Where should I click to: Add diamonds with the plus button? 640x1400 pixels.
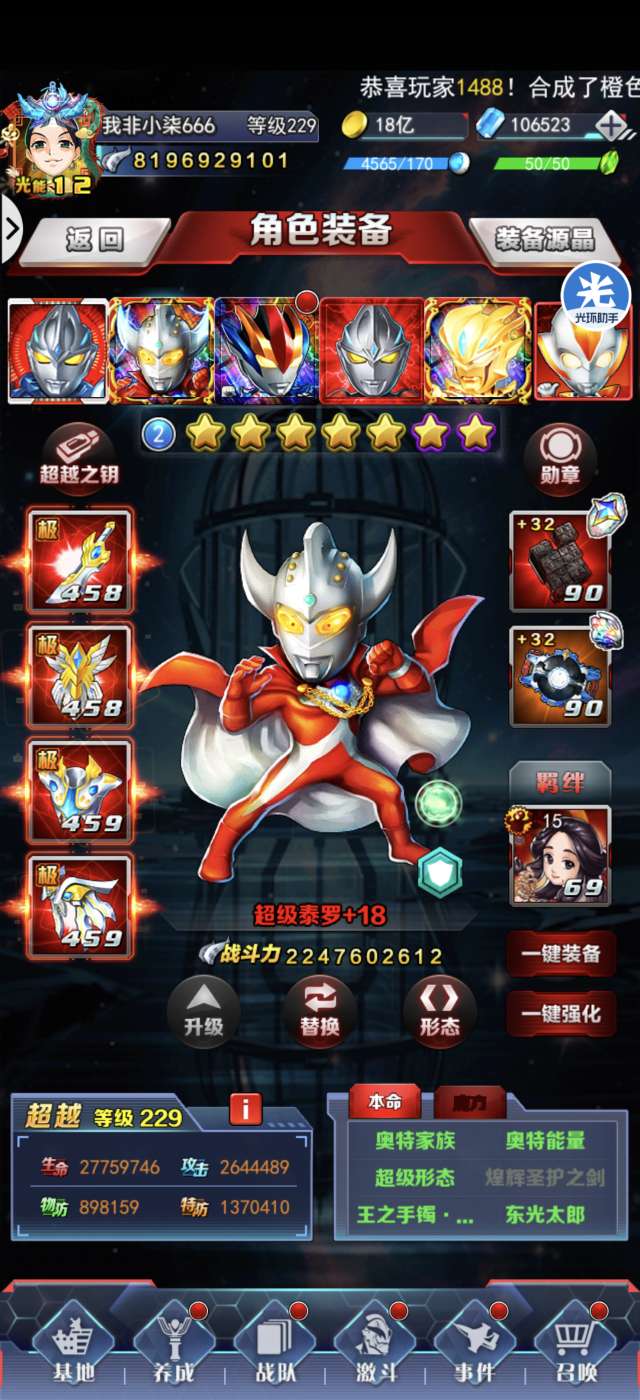click(611, 125)
